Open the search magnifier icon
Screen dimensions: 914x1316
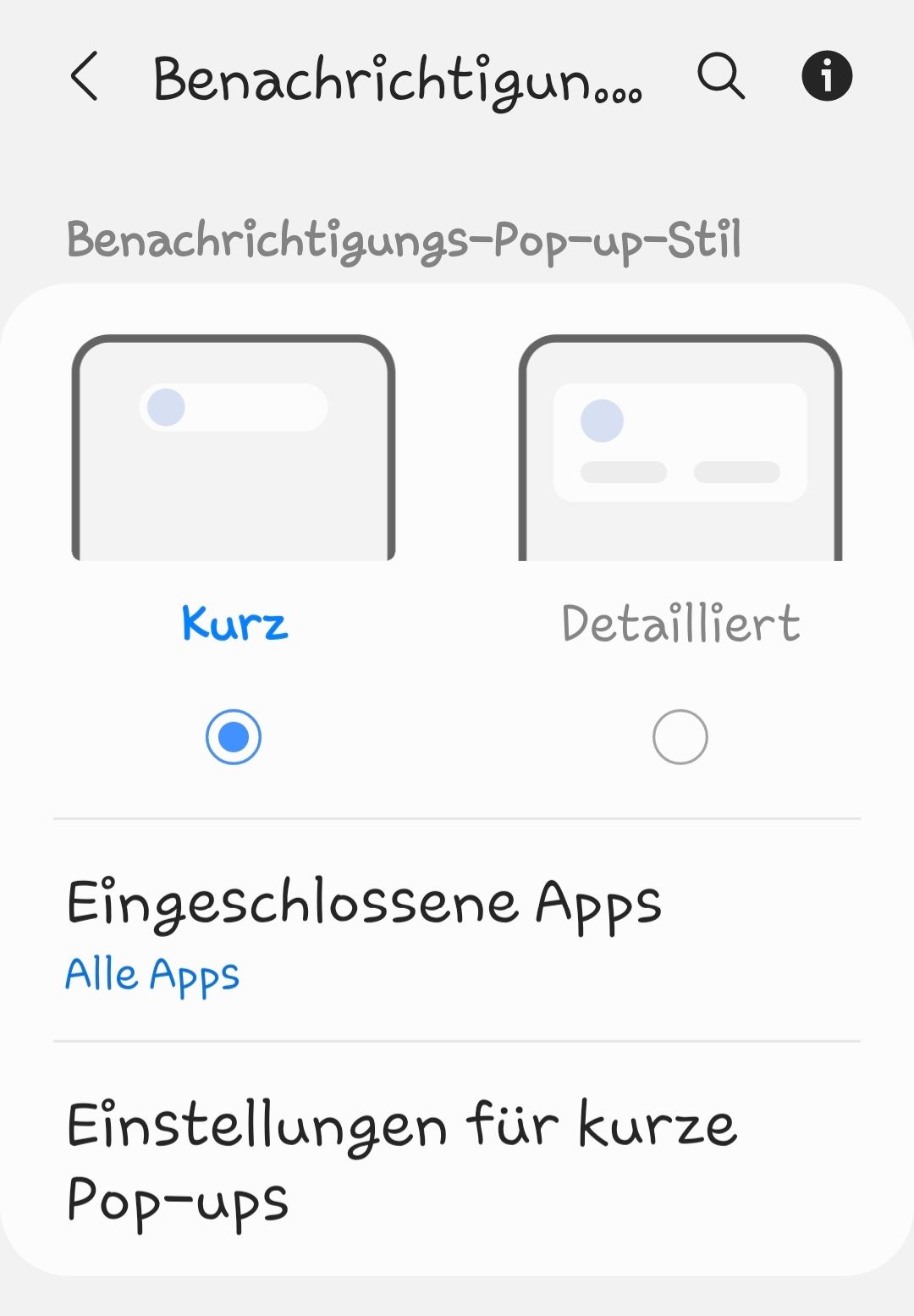tap(721, 76)
